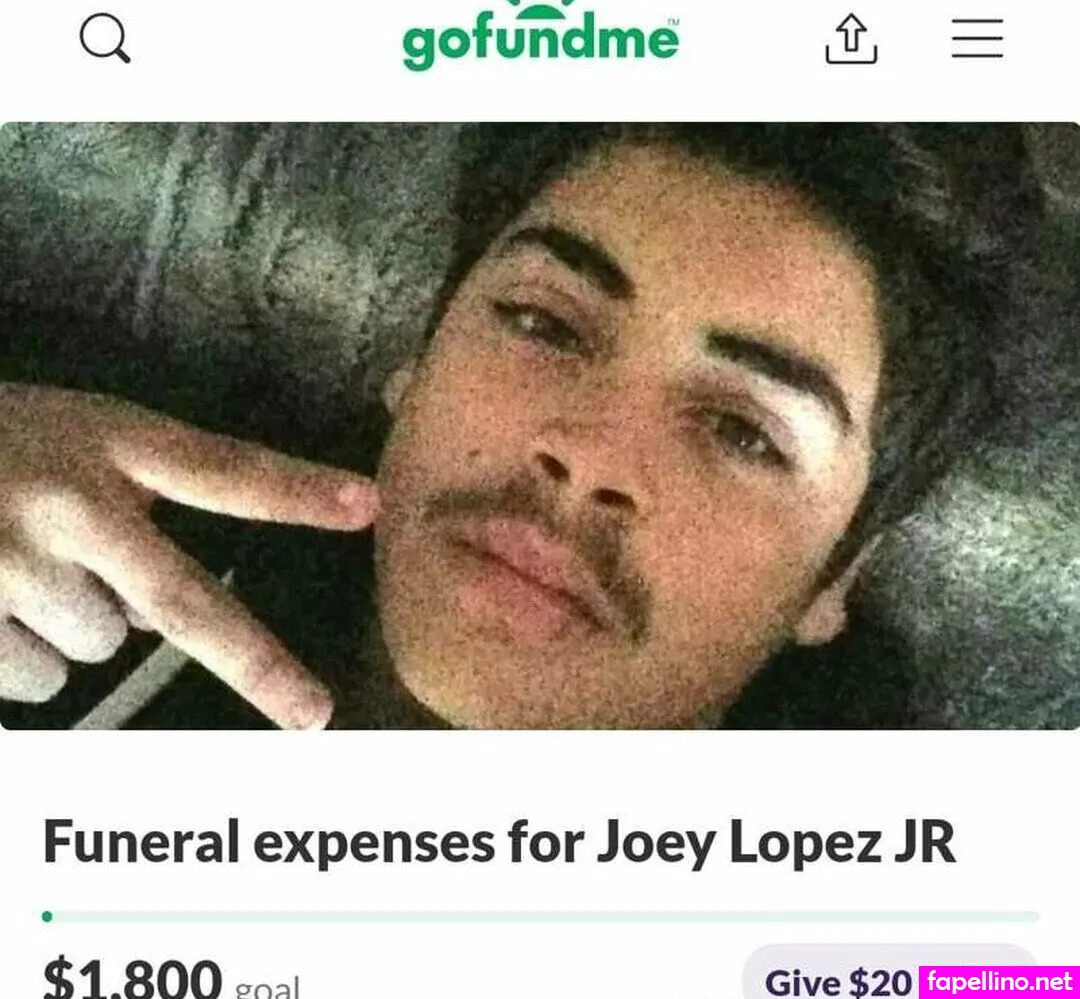Open the search magnifier icon
The height and width of the screenshot is (999, 1080).
tap(104, 40)
